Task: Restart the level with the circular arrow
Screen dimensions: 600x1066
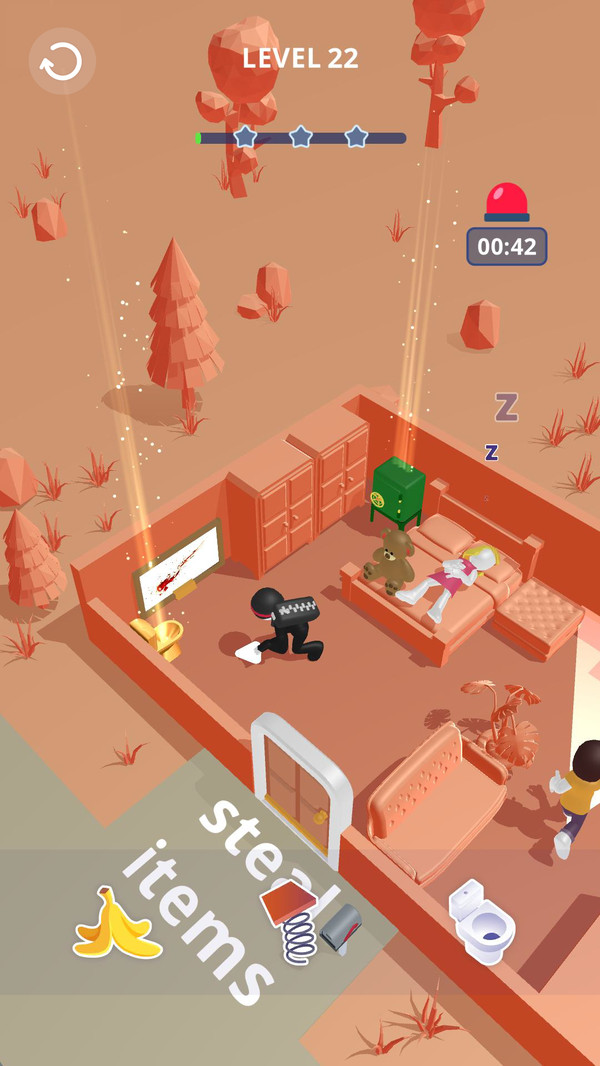Action: click(x=62, y=62)
